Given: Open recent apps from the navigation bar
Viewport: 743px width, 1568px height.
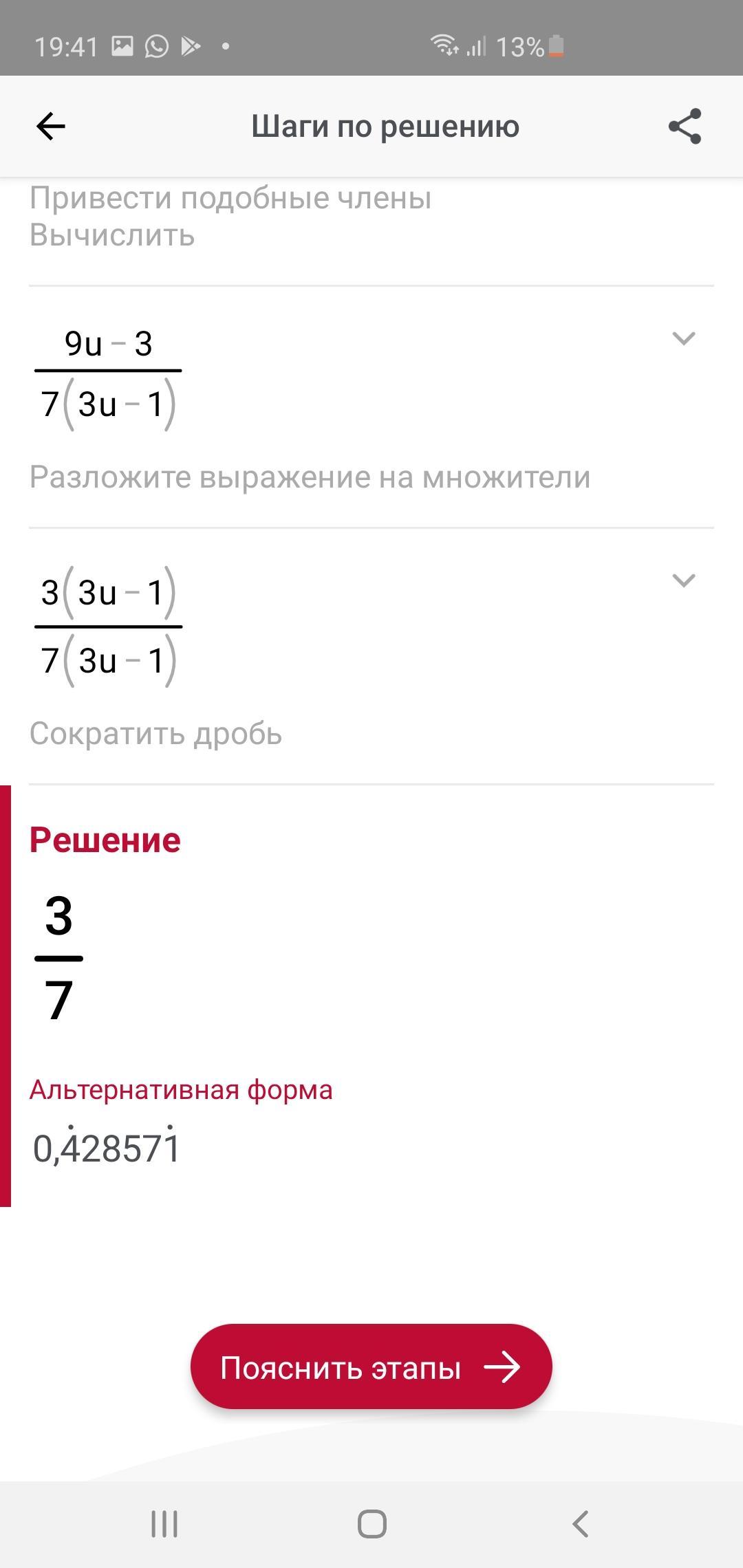Looking at the screenshot, I should pos(164,1524).
